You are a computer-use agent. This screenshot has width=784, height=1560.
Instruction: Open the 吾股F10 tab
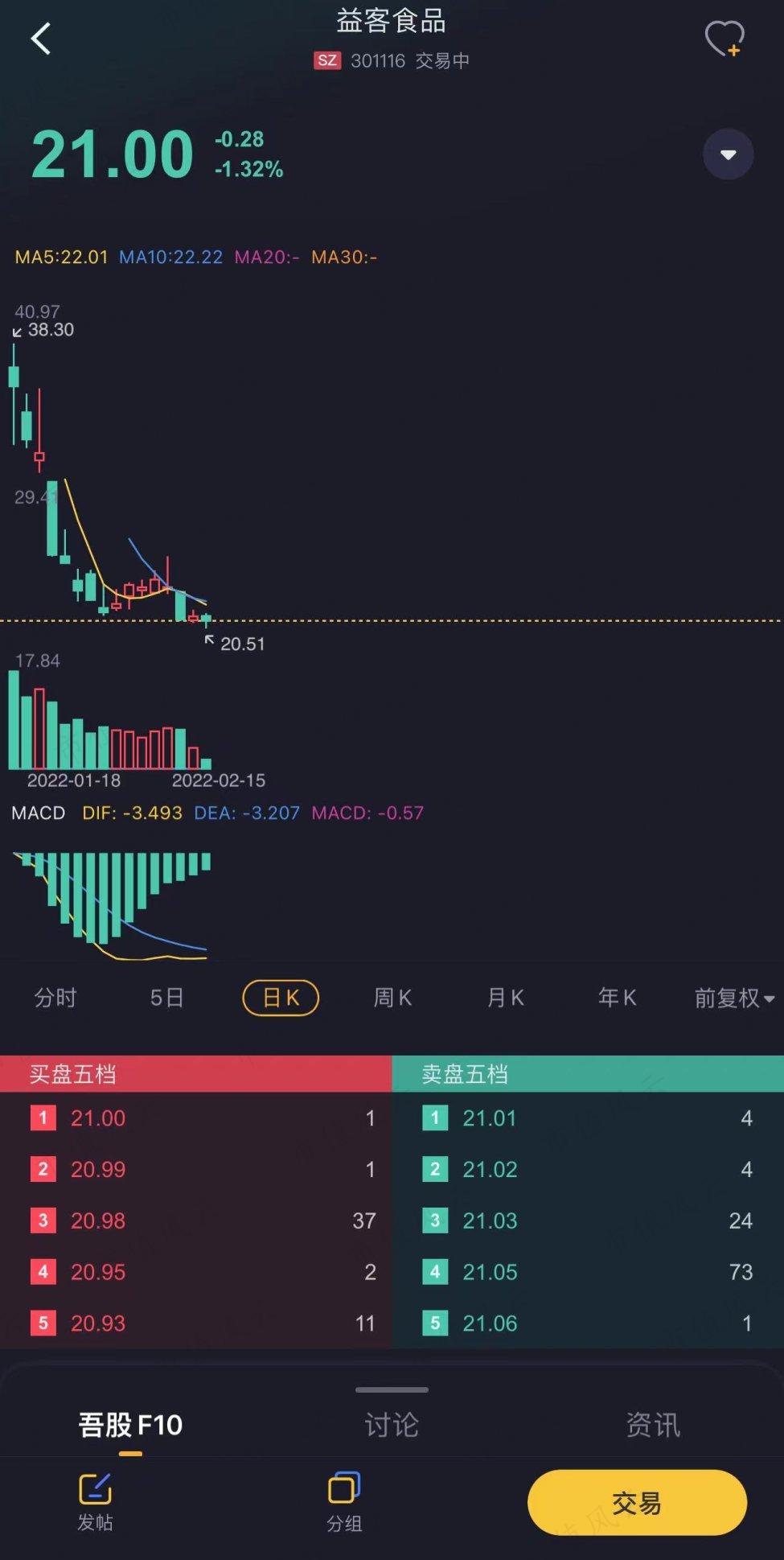130,1425
